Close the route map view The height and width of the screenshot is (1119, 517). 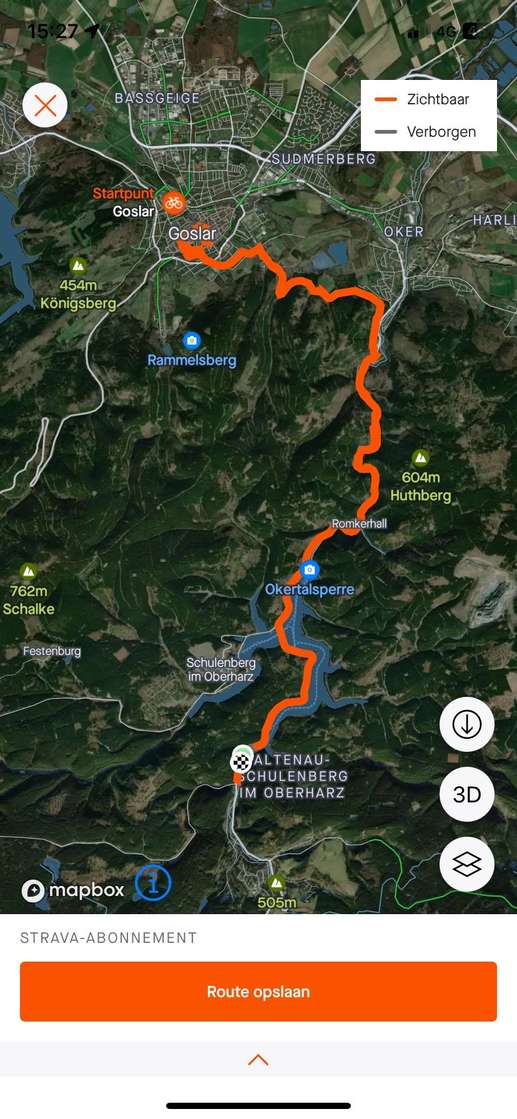pyautogui.click(x=45, y=106)
